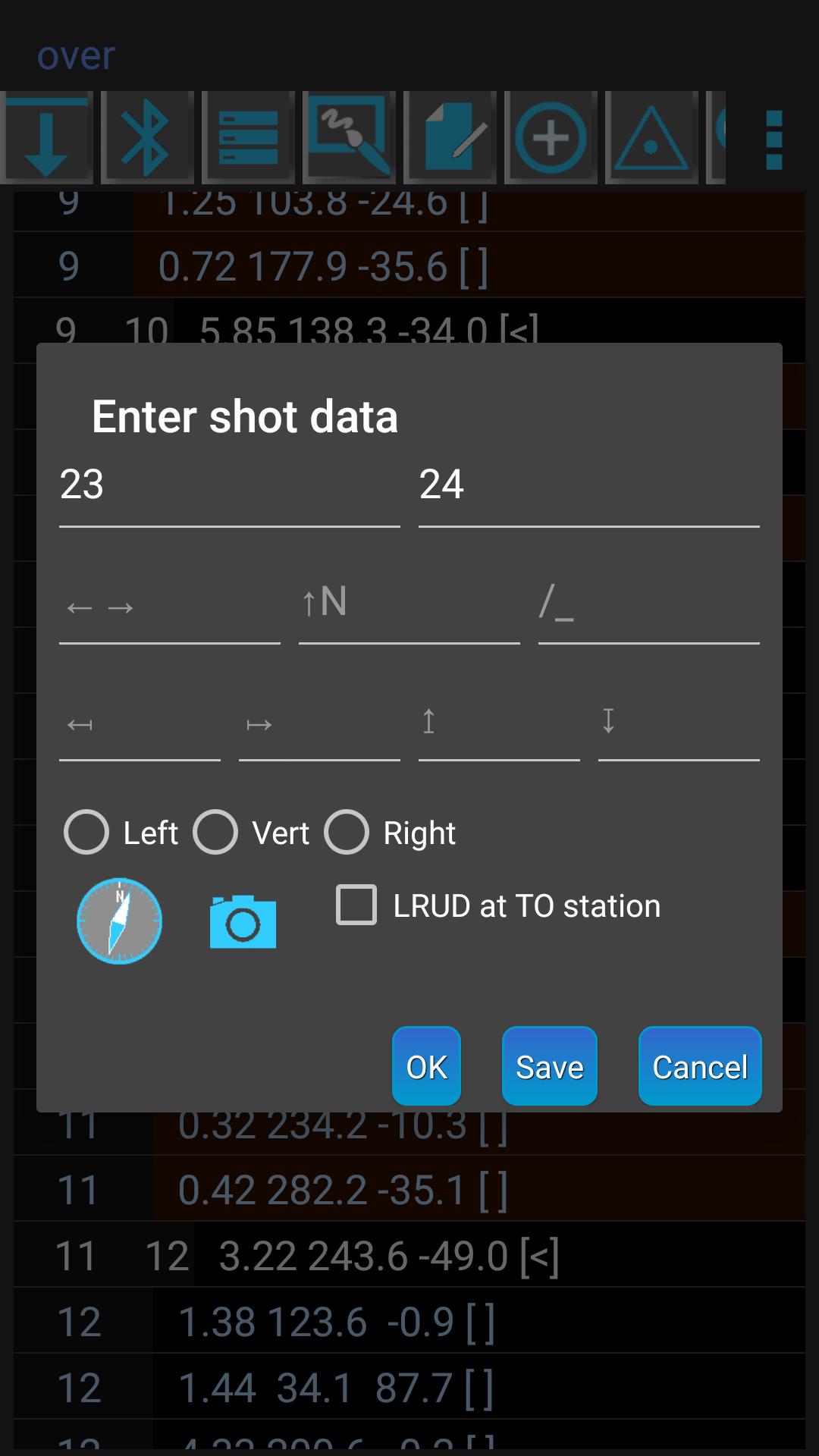The width and height of the screenshot is (819, 1456).
Task: Confirm shot data with OK
Action: pyautogui.click(x=426, y=1066)
